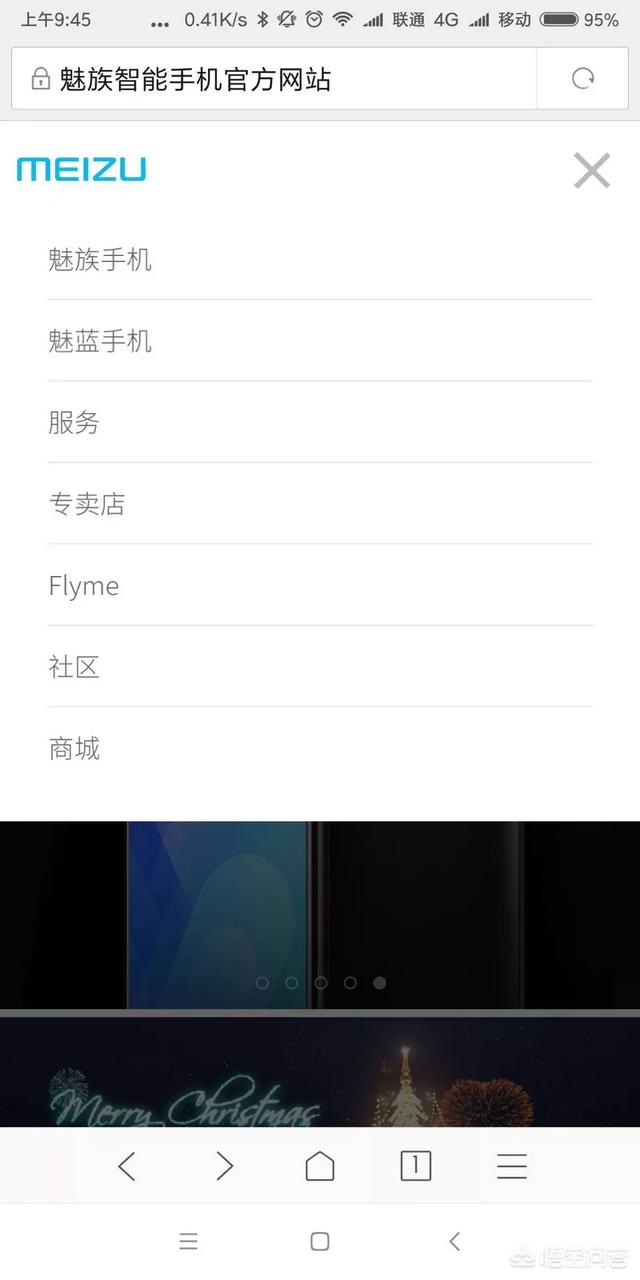640x1280 pixels.
Task: Visit the 社区 community page
Action: tap(74, 667)
